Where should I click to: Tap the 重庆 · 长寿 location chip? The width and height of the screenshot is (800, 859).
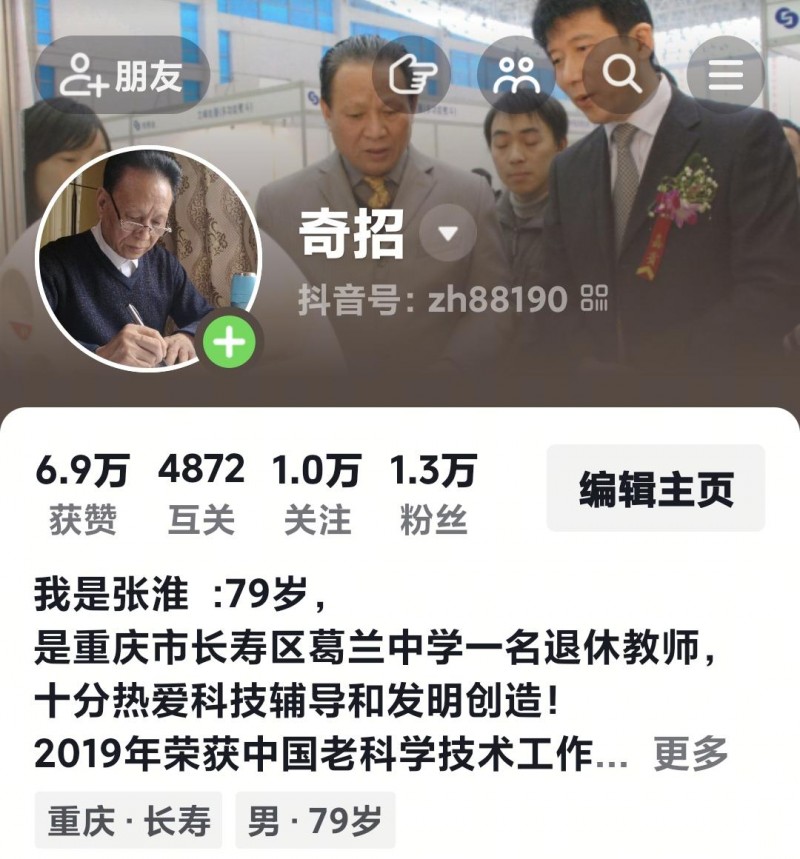[129, 822]
